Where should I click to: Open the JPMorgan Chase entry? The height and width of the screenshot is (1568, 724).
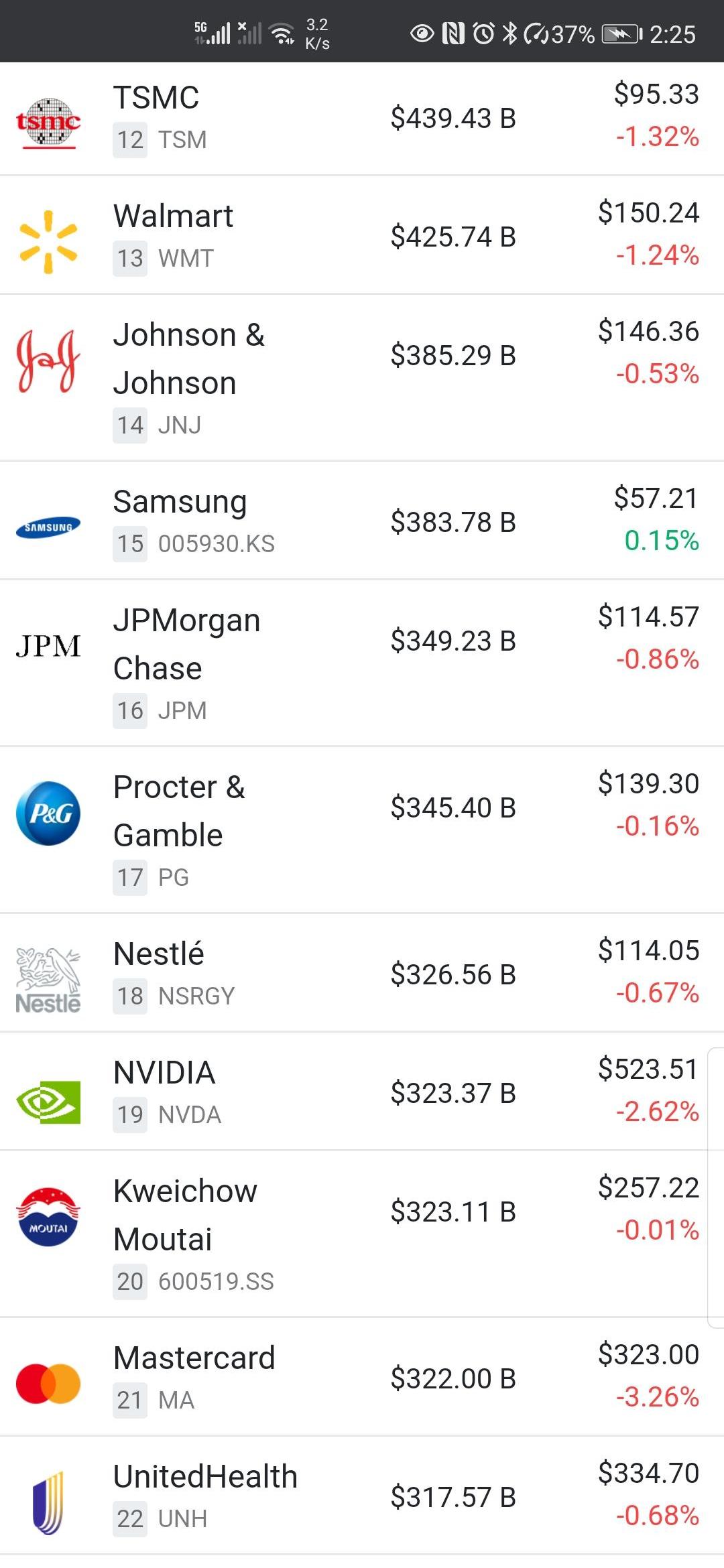[362, 663]
